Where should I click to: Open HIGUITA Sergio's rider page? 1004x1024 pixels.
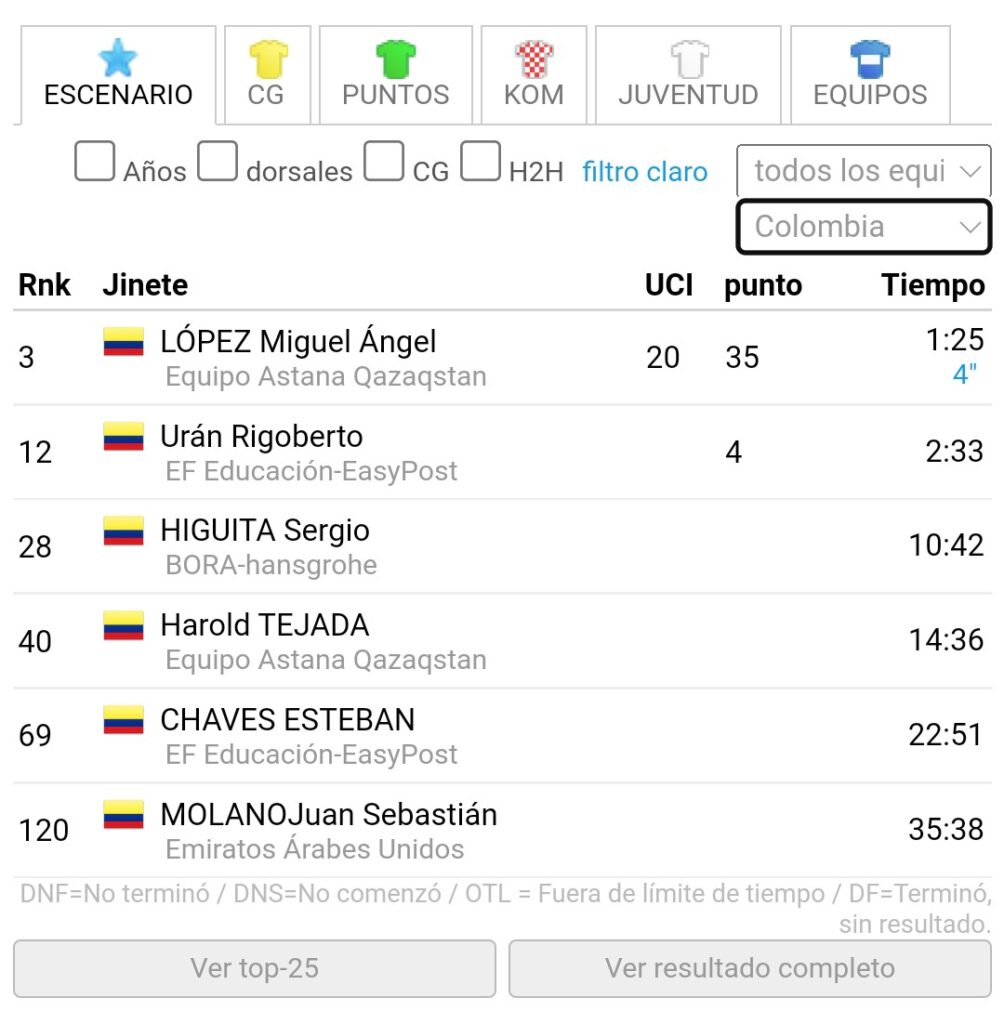[x=265, y=531]
